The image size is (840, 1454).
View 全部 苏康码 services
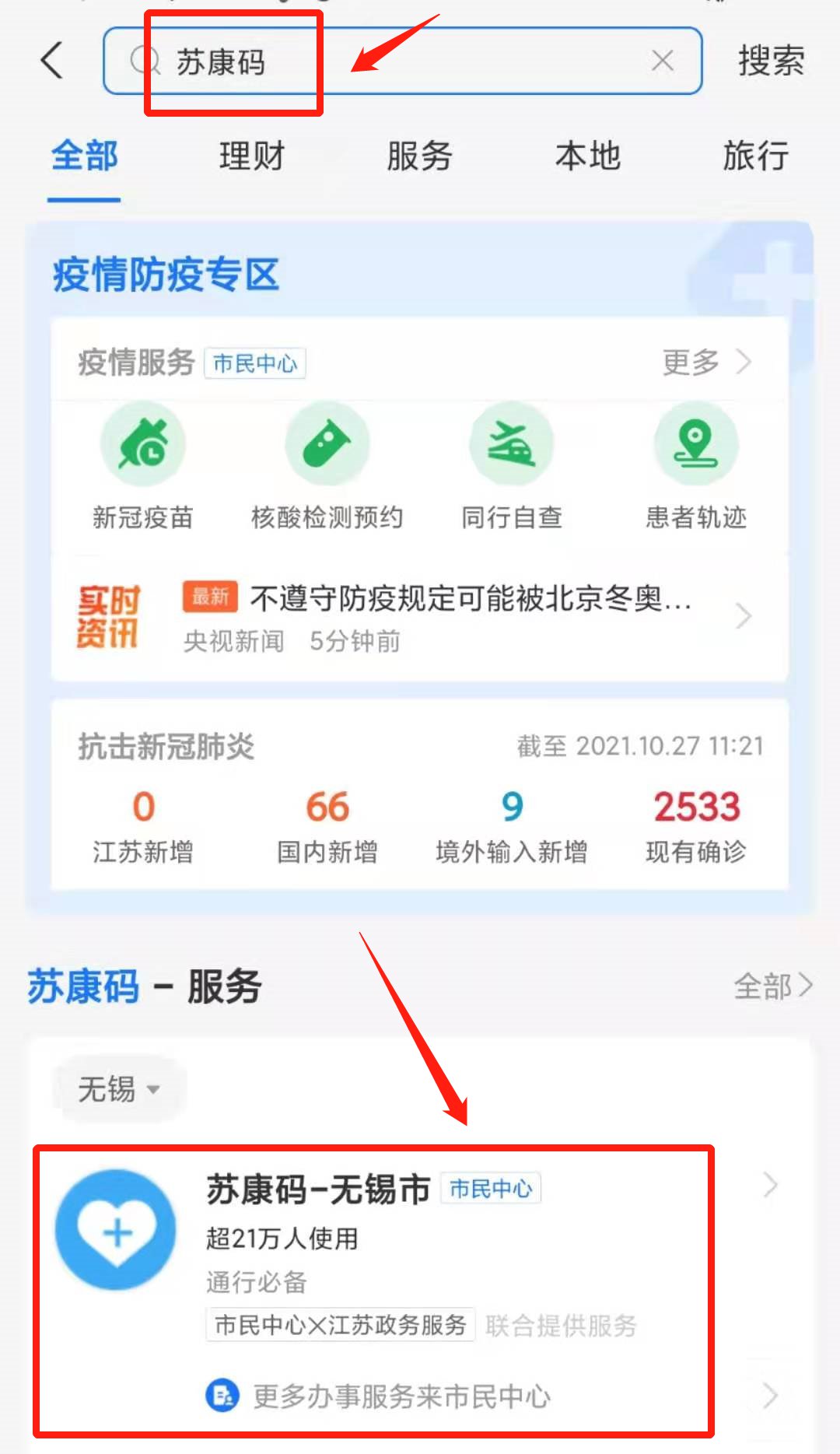772,986
